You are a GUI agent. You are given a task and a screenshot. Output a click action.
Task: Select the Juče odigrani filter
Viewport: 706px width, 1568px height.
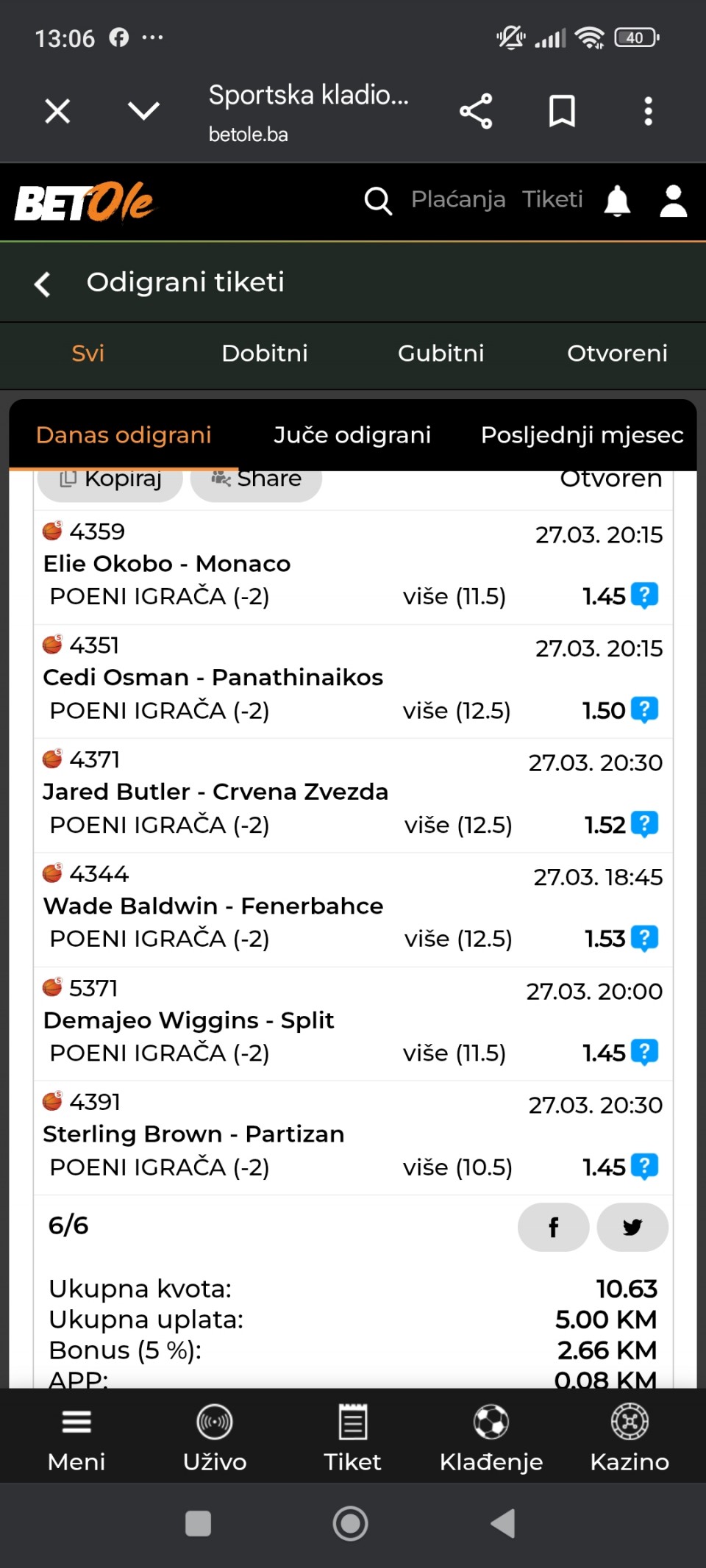352,435
